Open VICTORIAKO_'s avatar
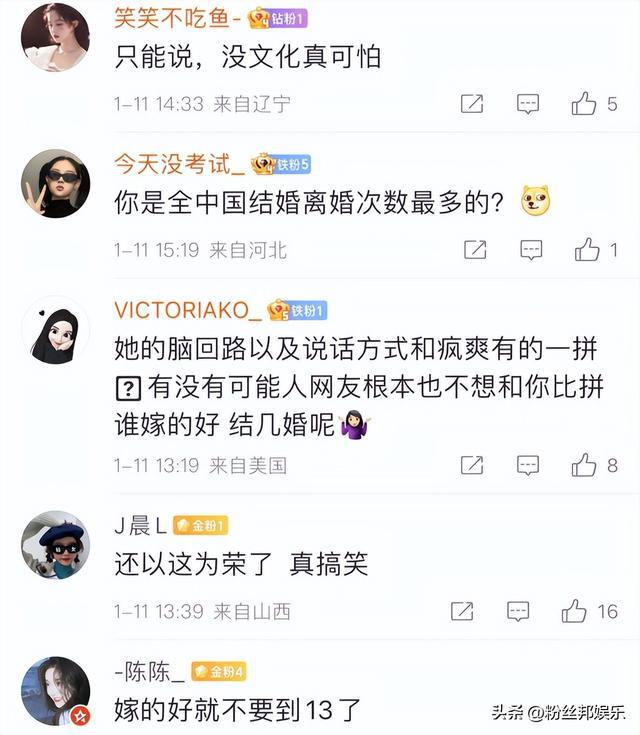640x735 pixels. (55, 329)
